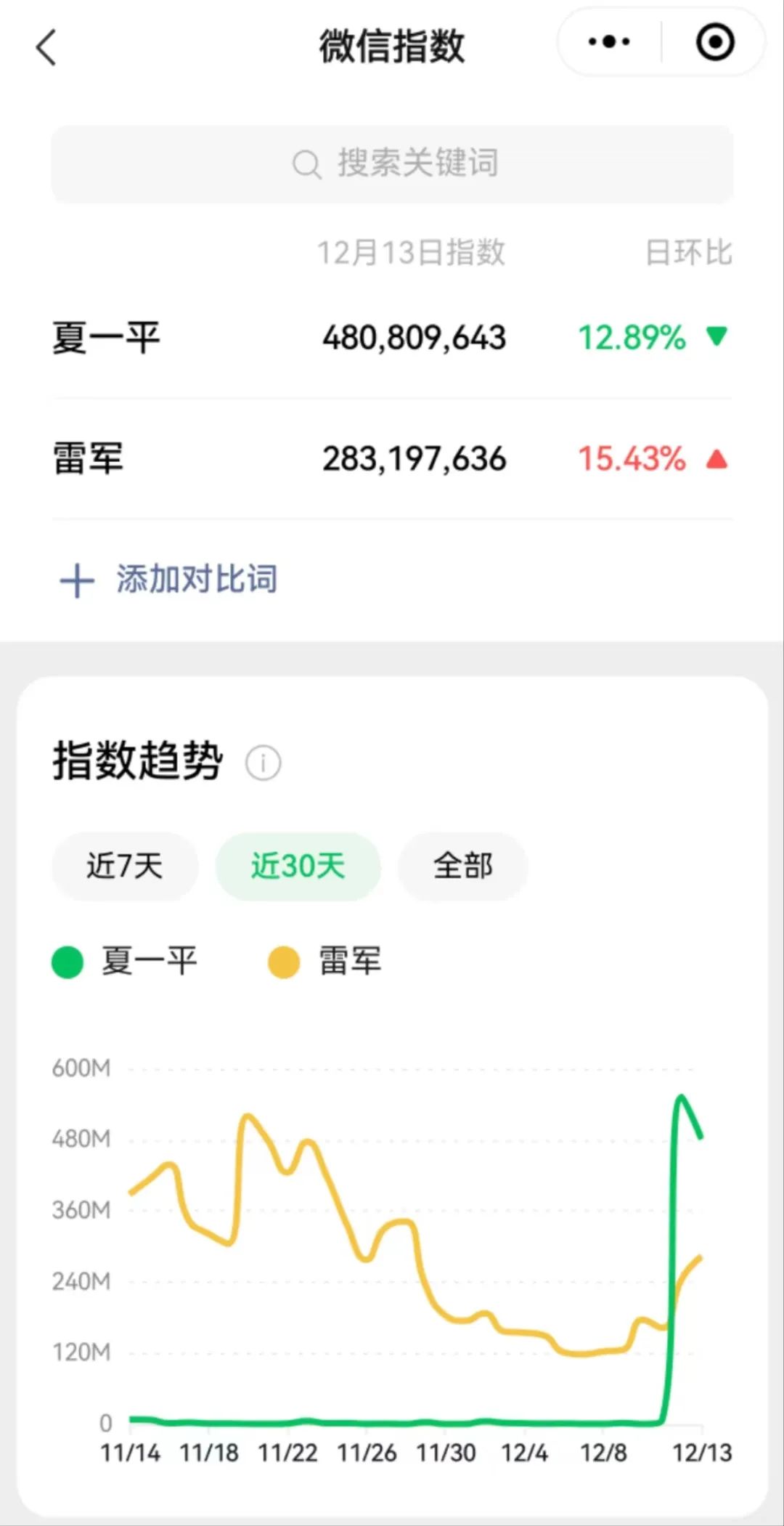Tap the 搜索关键词 search box
Viewport: 784px width, 1526px height.
coord(392,163)
